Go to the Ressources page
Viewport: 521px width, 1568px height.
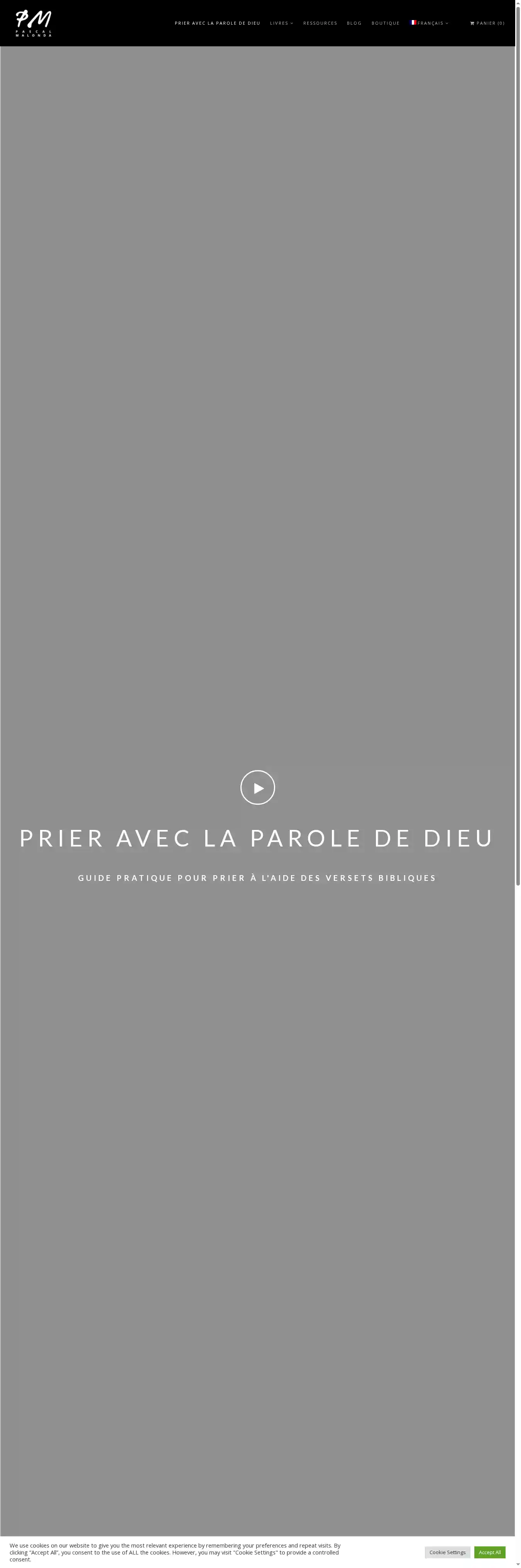click(x=320, y=23)
